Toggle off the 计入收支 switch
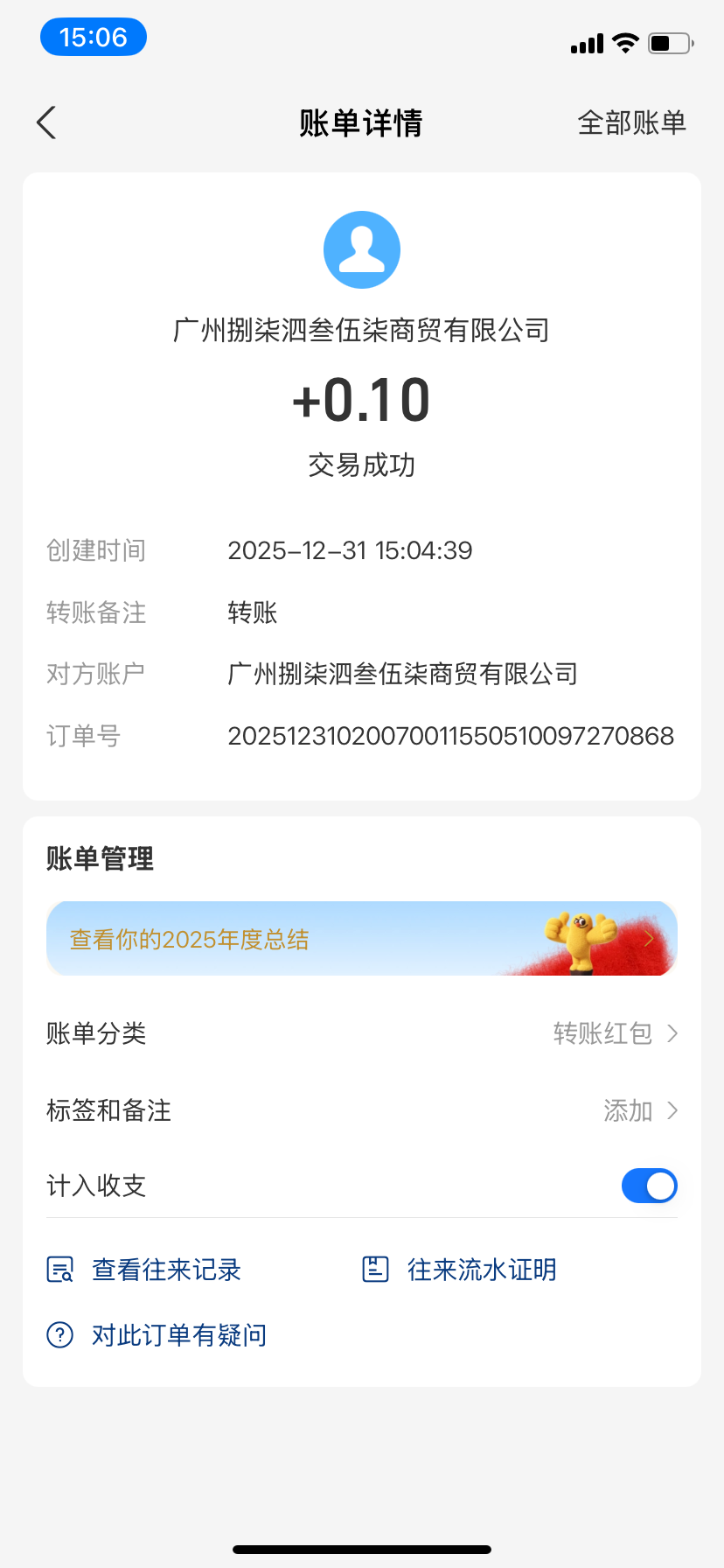 tap(649, 1186)
